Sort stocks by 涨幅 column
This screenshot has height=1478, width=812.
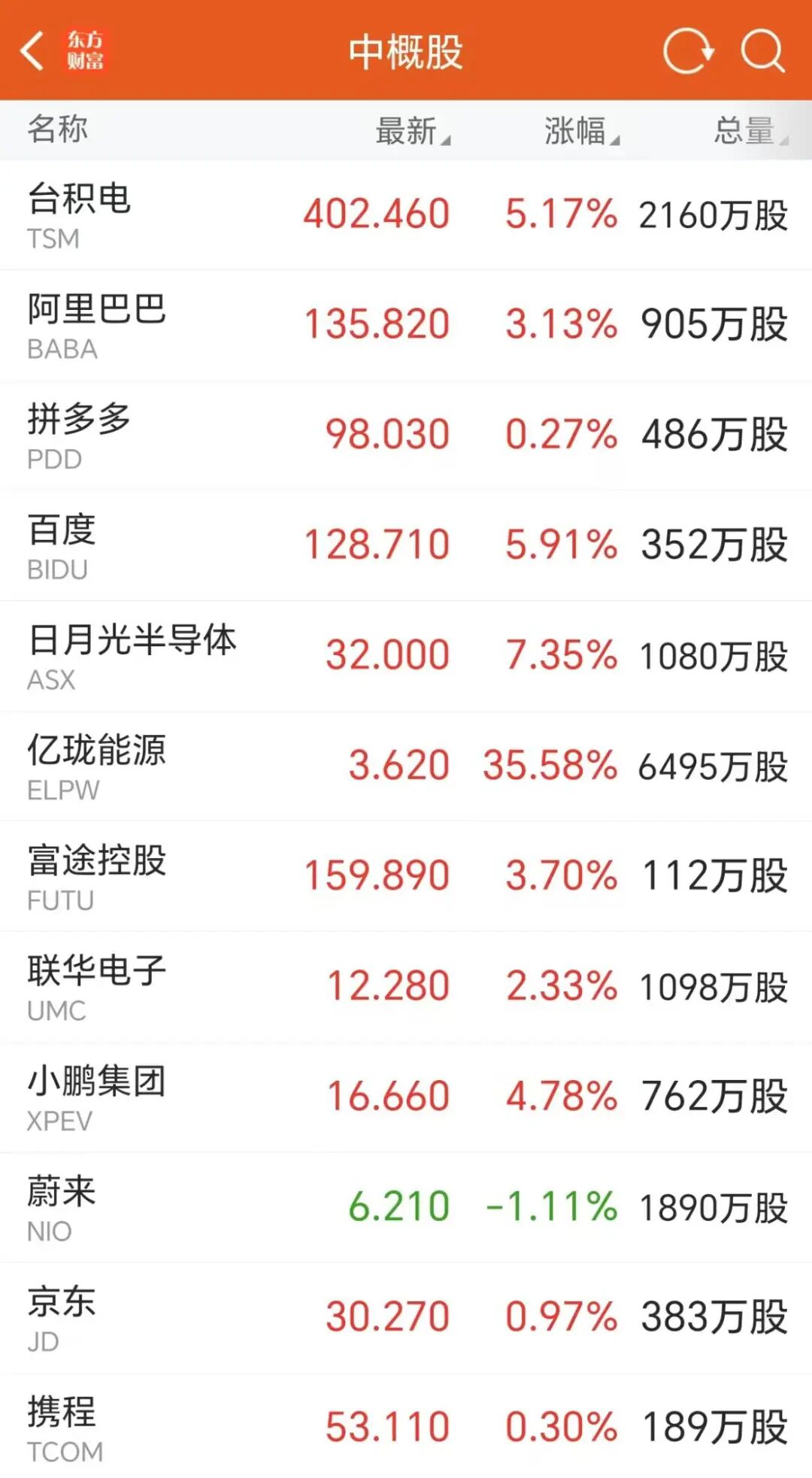click(580, 131)
